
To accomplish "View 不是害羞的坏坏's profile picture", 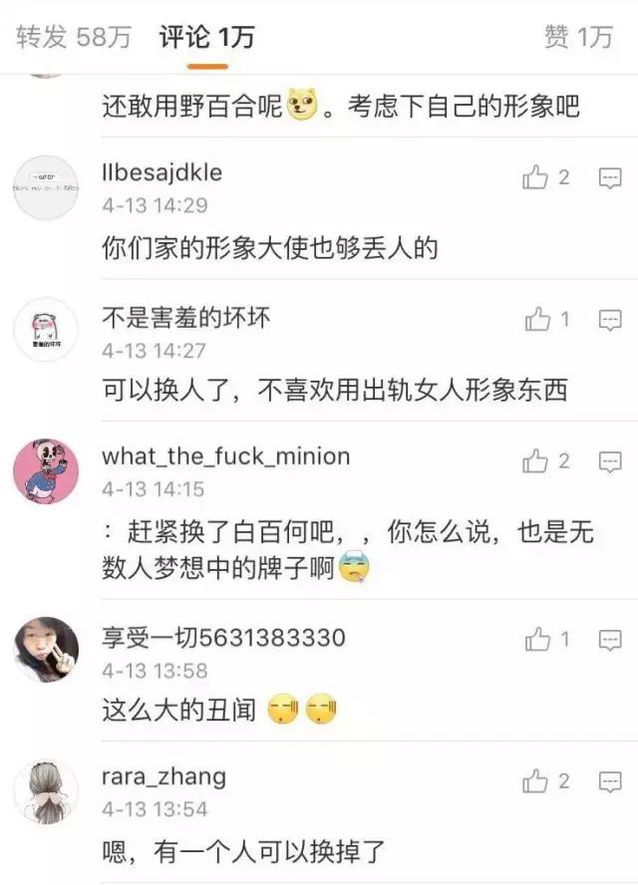I will pyautogui.click(x=45, y=330).
